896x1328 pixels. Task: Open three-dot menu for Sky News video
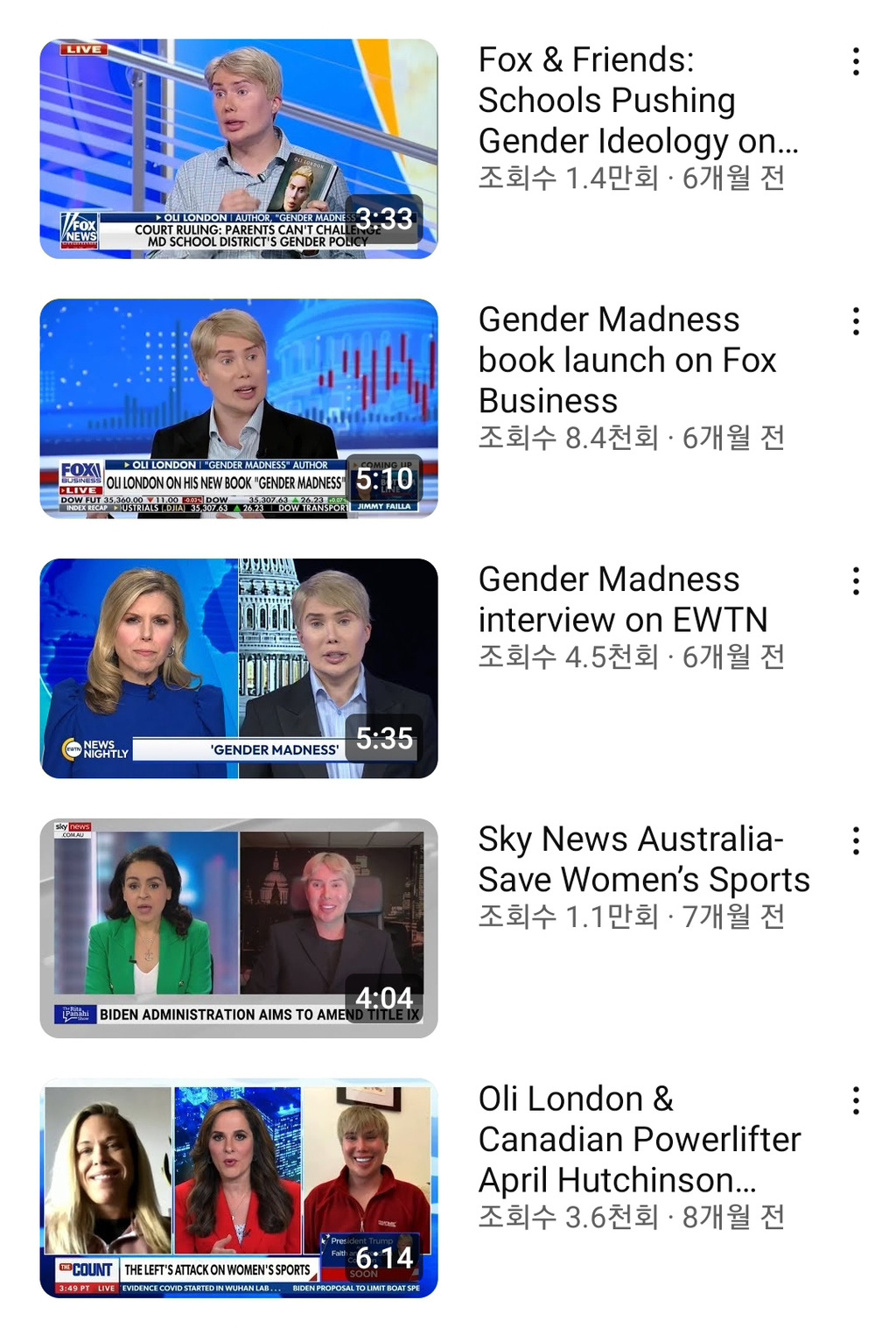point(856,840)
